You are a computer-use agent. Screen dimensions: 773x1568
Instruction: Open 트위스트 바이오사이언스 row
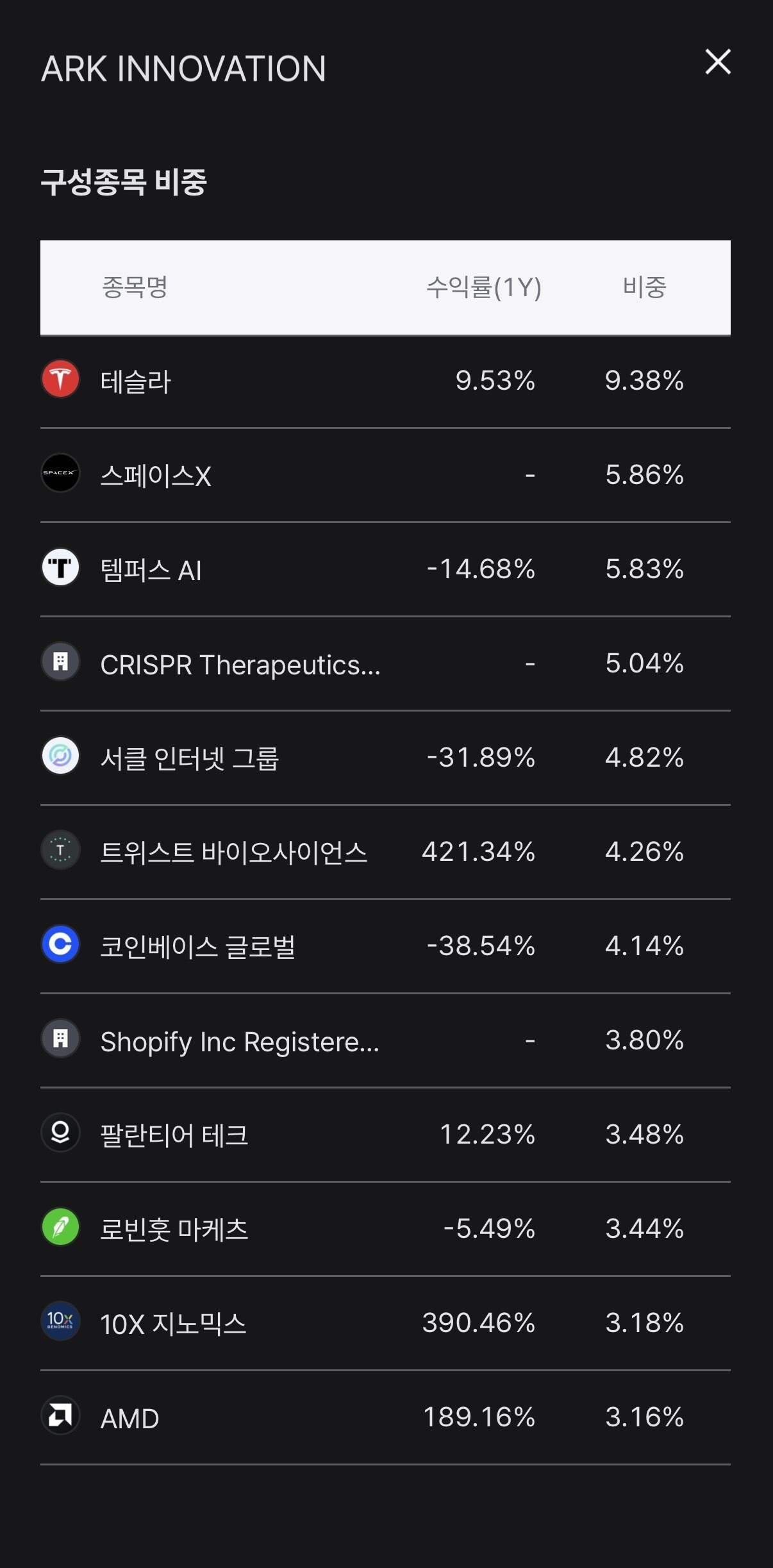[x=385, y=852]
